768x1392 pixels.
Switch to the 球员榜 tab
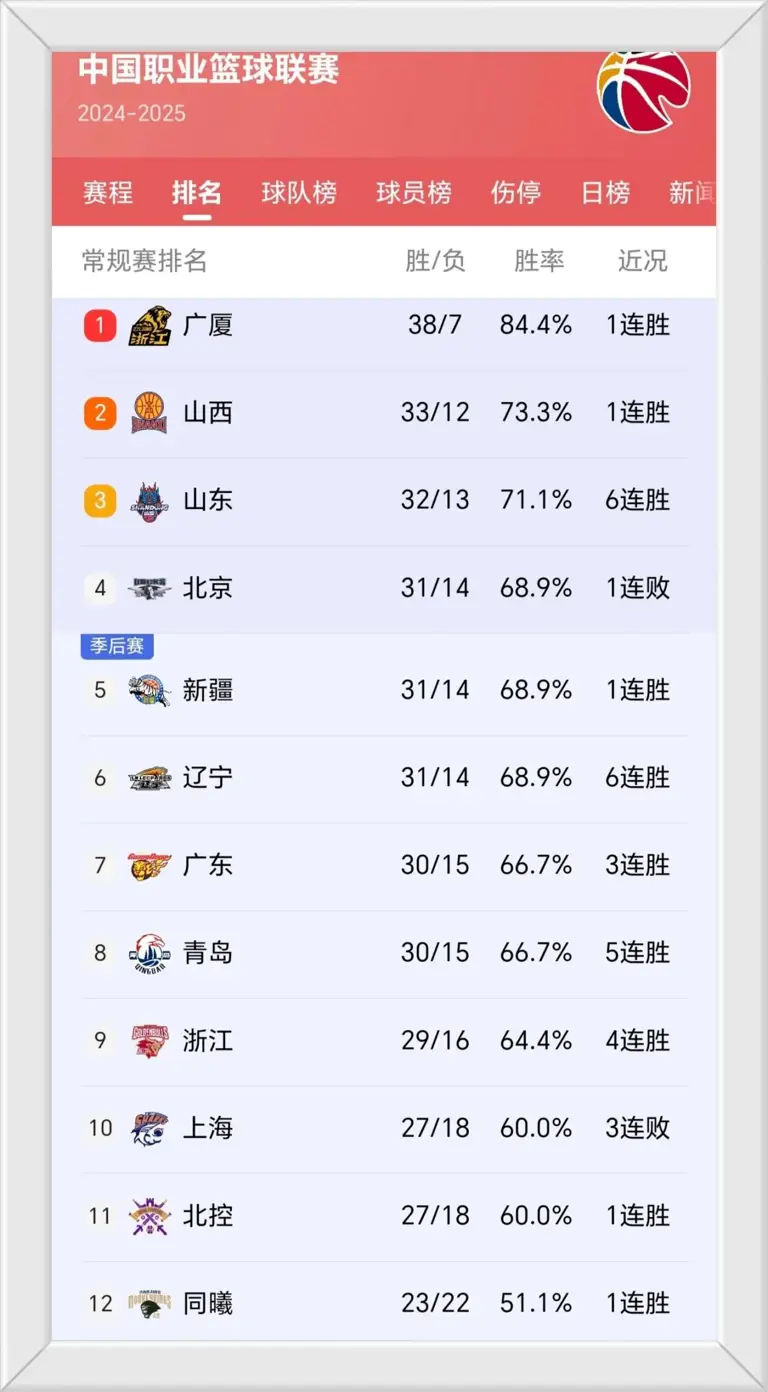pos(416,193)
